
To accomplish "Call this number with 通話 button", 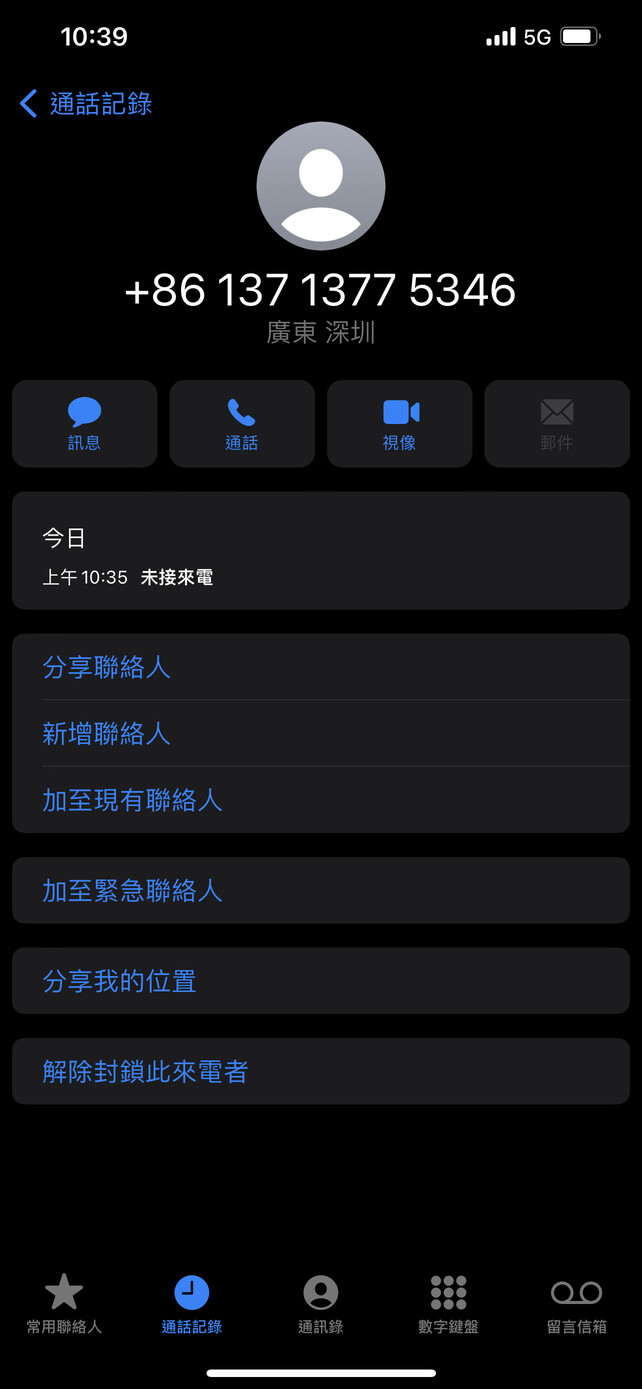I will click(x=242, y=424).
